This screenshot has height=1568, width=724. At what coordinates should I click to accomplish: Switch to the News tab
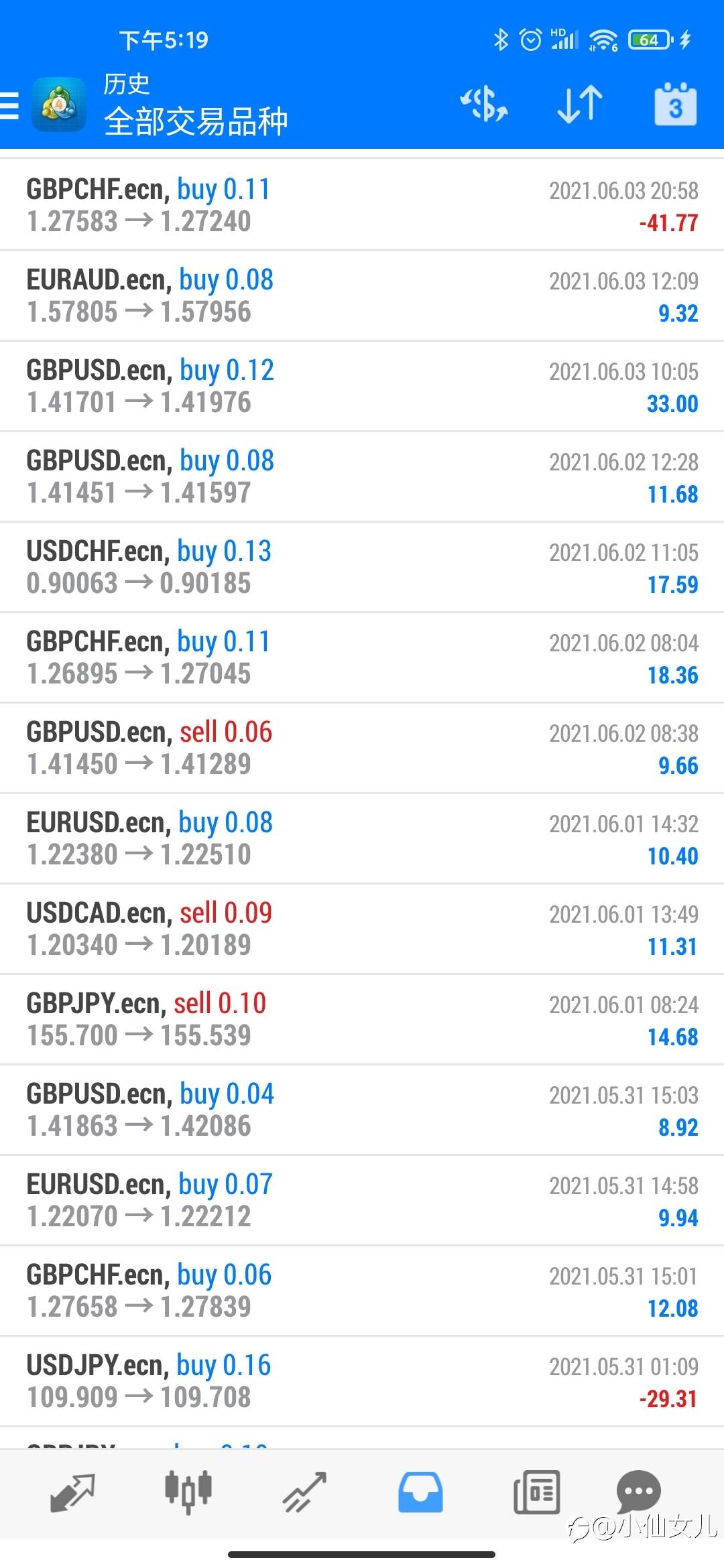(x=536, y=1493)
